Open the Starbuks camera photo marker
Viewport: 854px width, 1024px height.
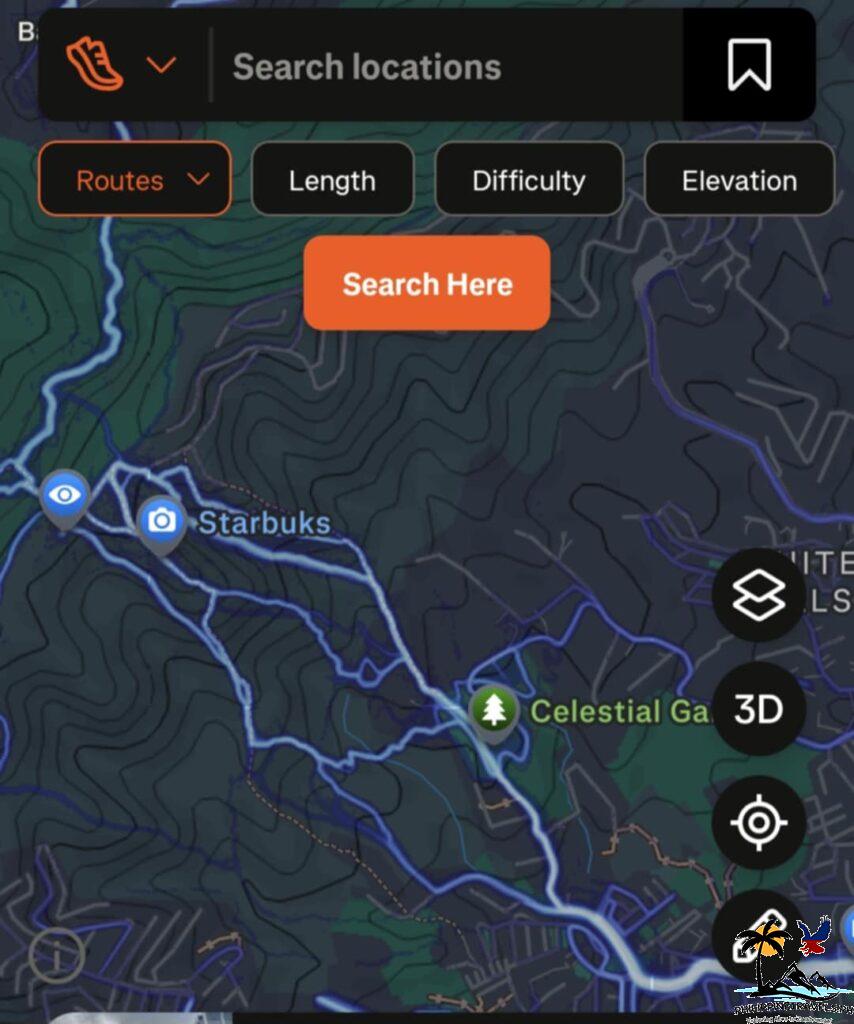[x=160, y=519]
